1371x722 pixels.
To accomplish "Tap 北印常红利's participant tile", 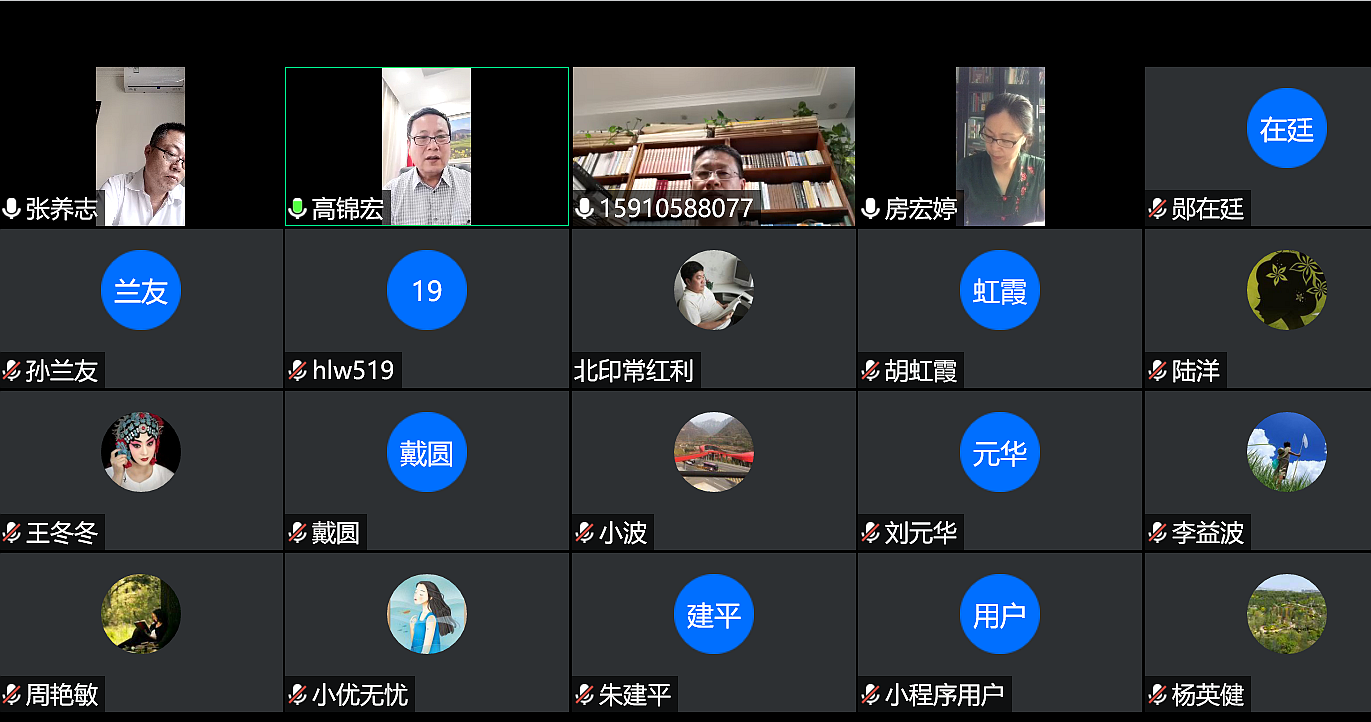I will coord(713,308).
